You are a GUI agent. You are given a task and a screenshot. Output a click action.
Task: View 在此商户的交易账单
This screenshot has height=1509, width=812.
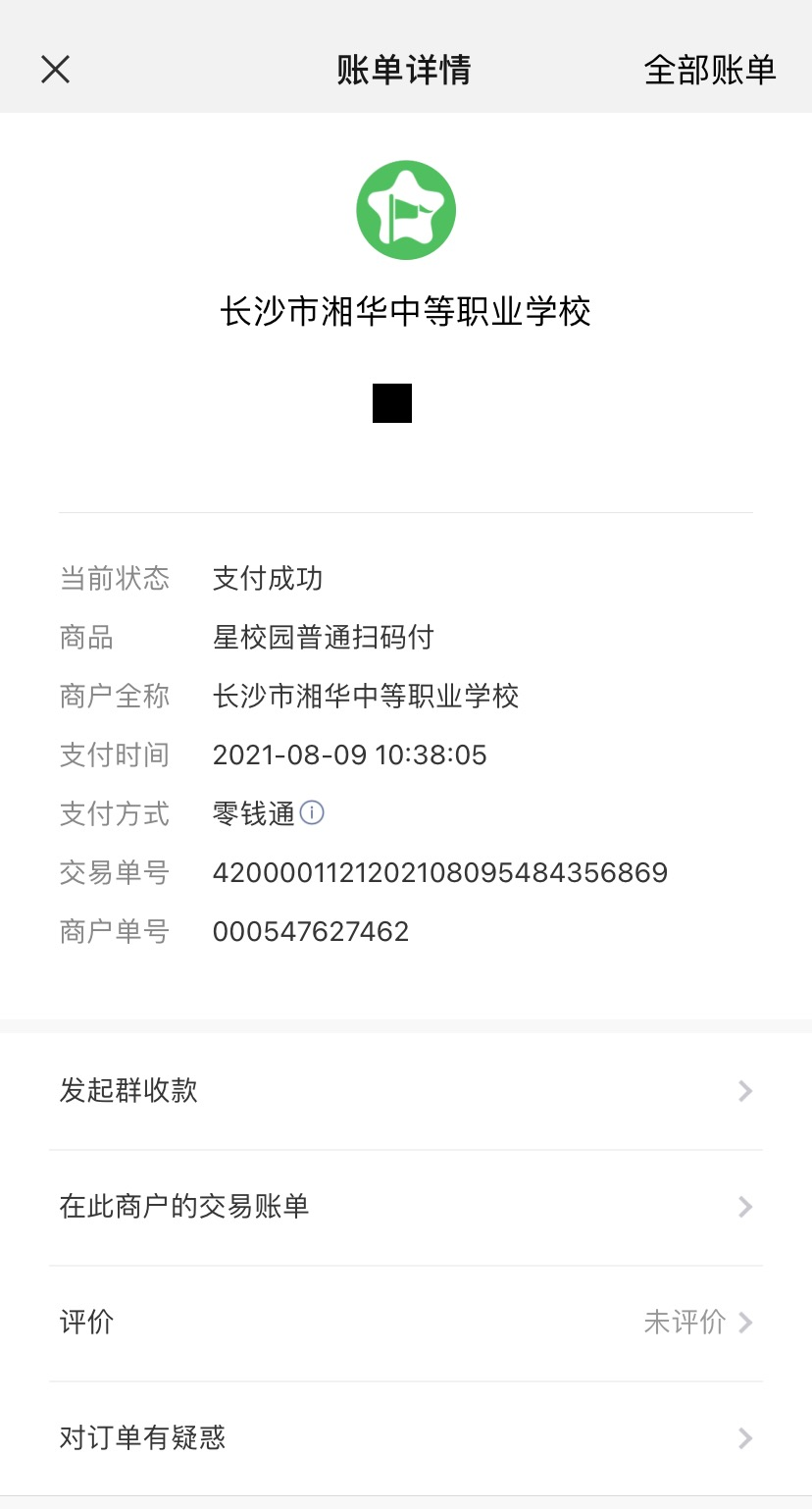406,1207
